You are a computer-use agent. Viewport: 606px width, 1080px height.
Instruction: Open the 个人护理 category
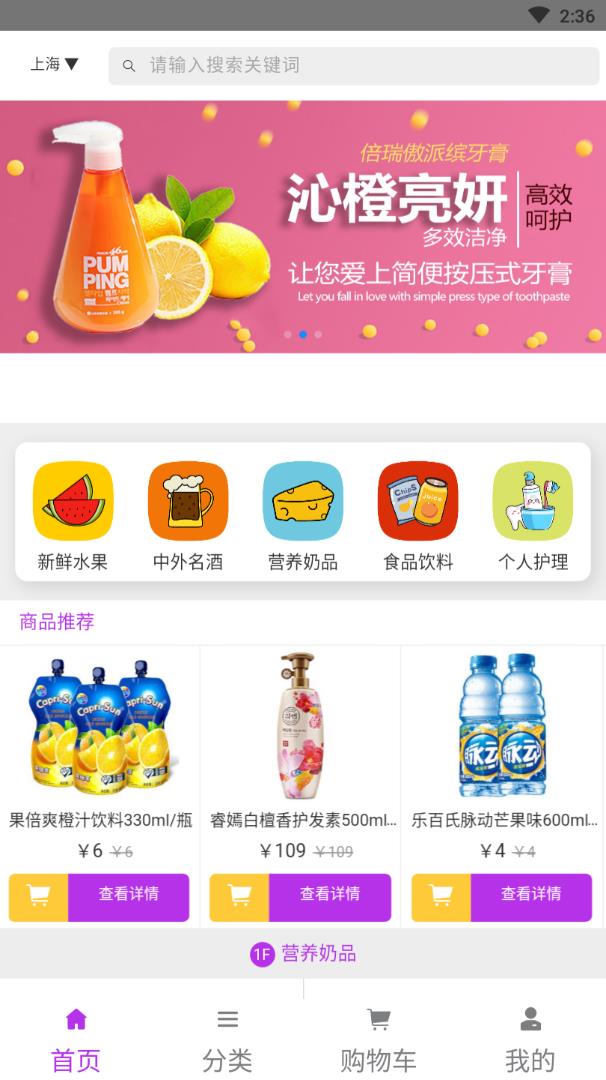pos(533,515)
